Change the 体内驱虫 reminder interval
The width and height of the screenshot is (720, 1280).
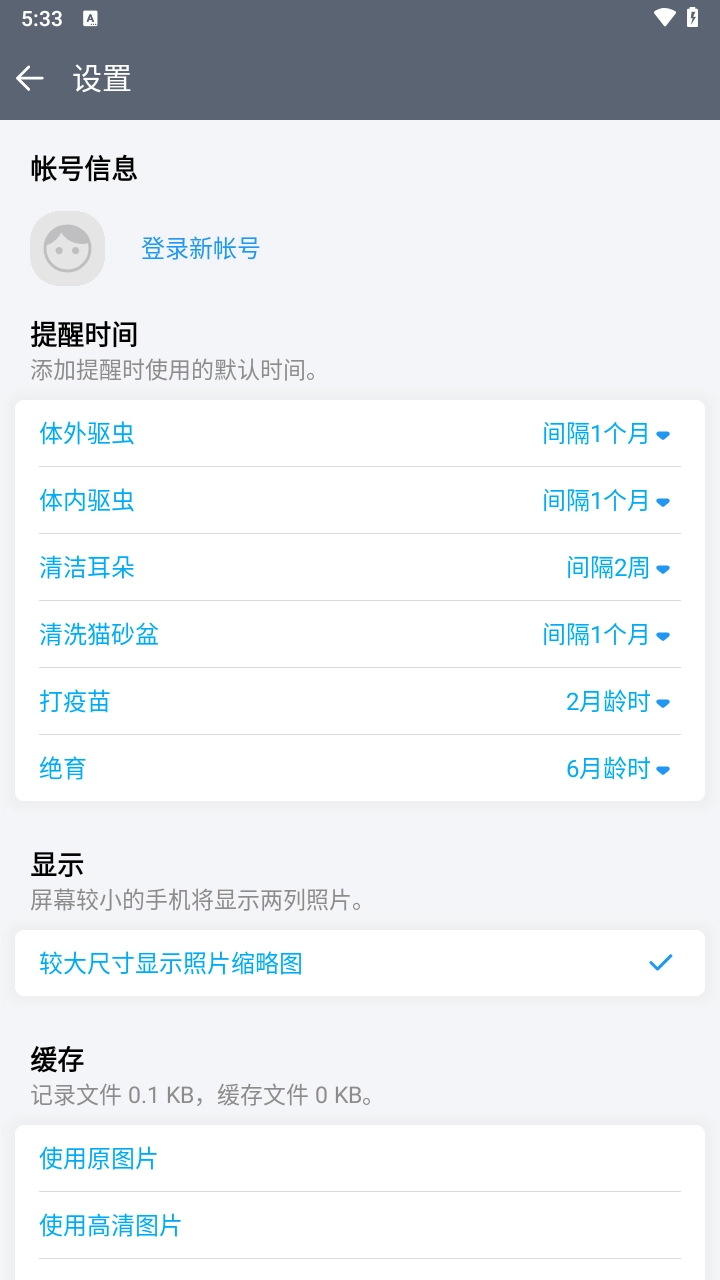(x=607, y=501)
